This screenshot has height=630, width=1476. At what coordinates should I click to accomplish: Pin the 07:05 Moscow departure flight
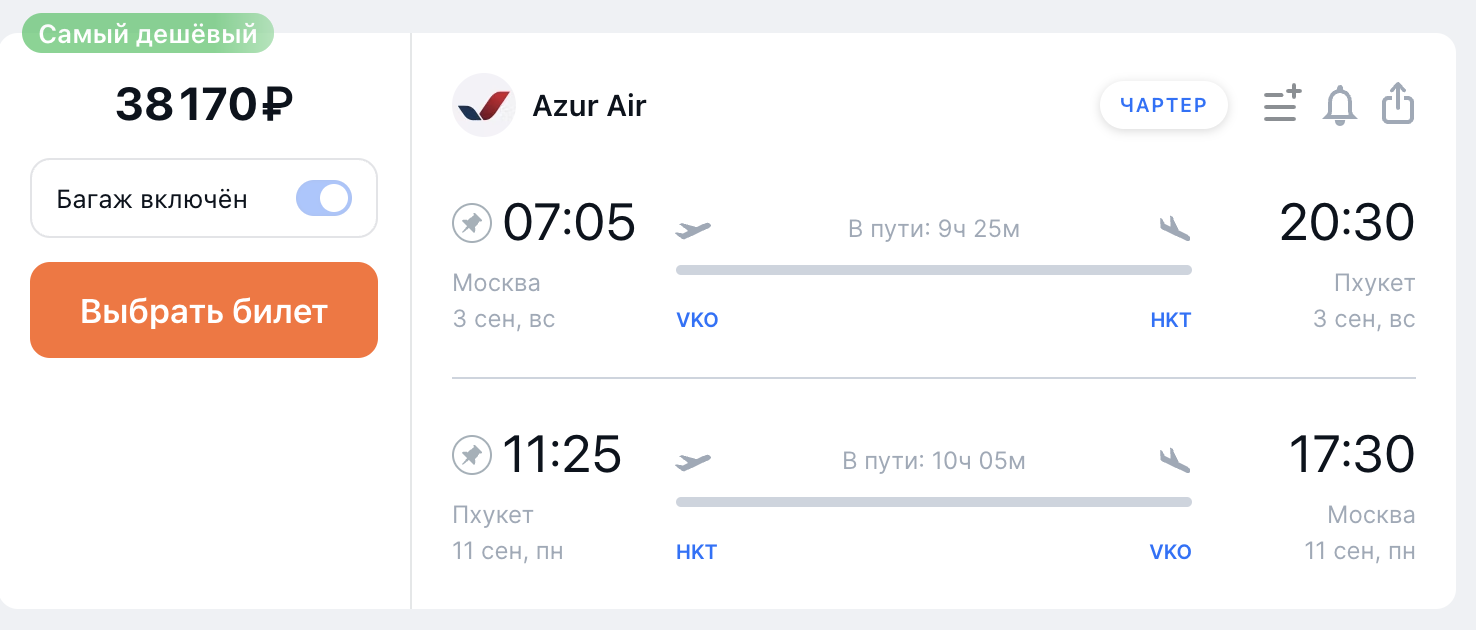(472, 223)
